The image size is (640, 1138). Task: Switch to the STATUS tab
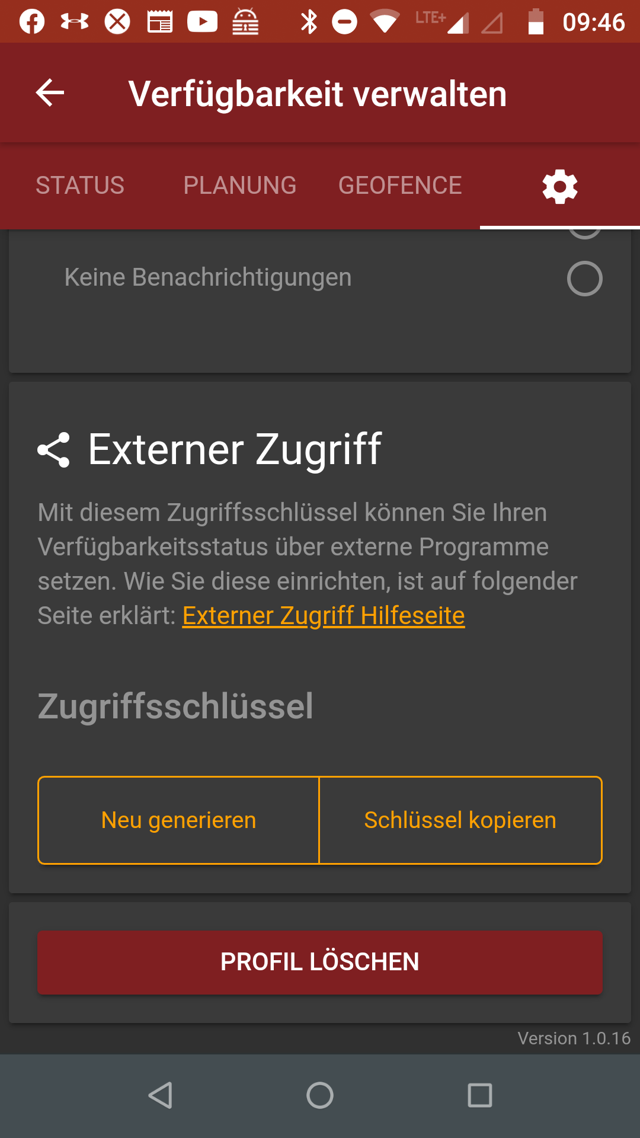80,185
